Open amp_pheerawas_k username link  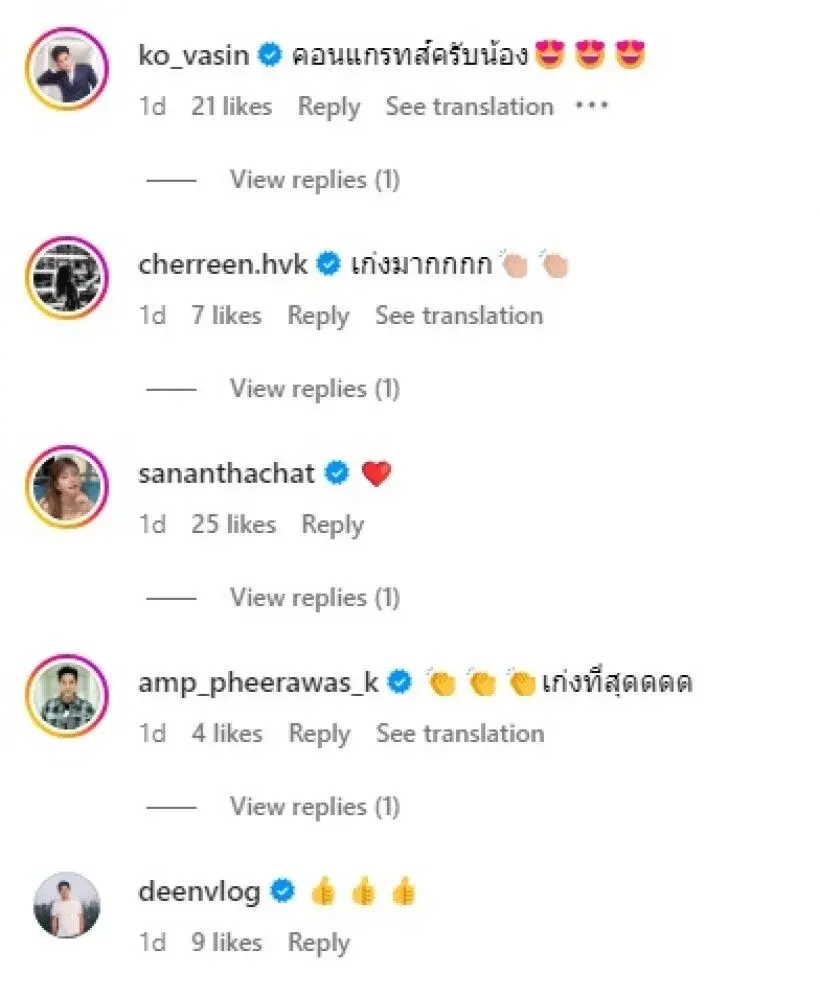(x=258, y=683)
